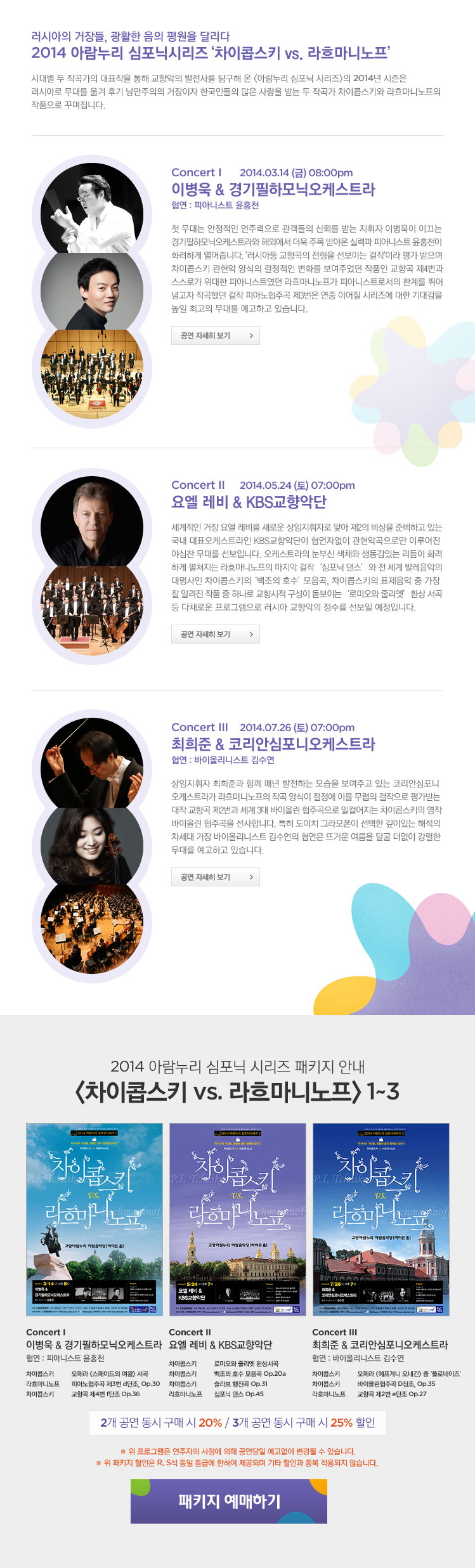Image resolution: width=475 pixels, height=1568 pixels.
Task: Tap 패키지 예매하기 to book the package
Action: click(229, 1501)
